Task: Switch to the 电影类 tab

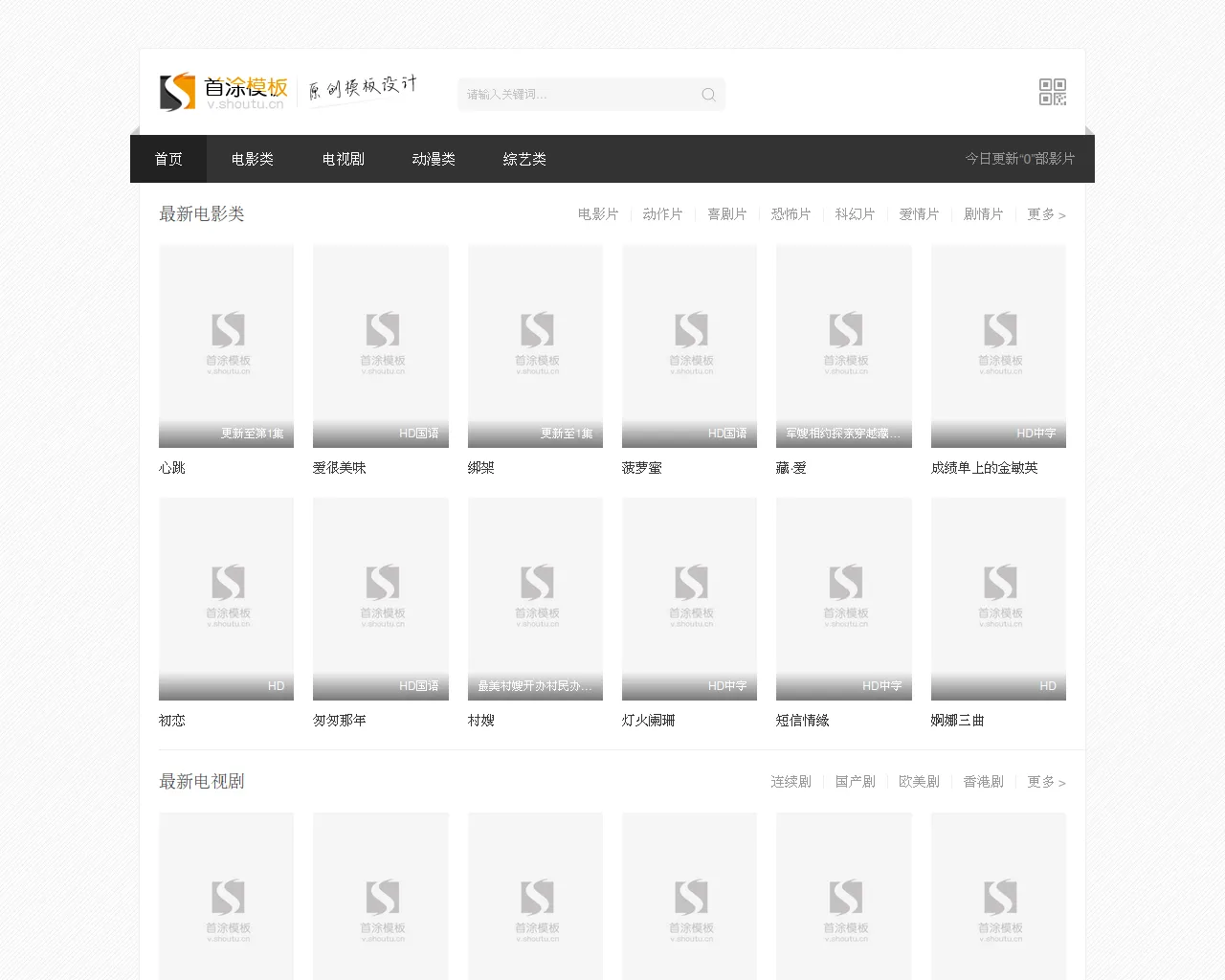Action: pyautogui.click(x=253, y=159)
